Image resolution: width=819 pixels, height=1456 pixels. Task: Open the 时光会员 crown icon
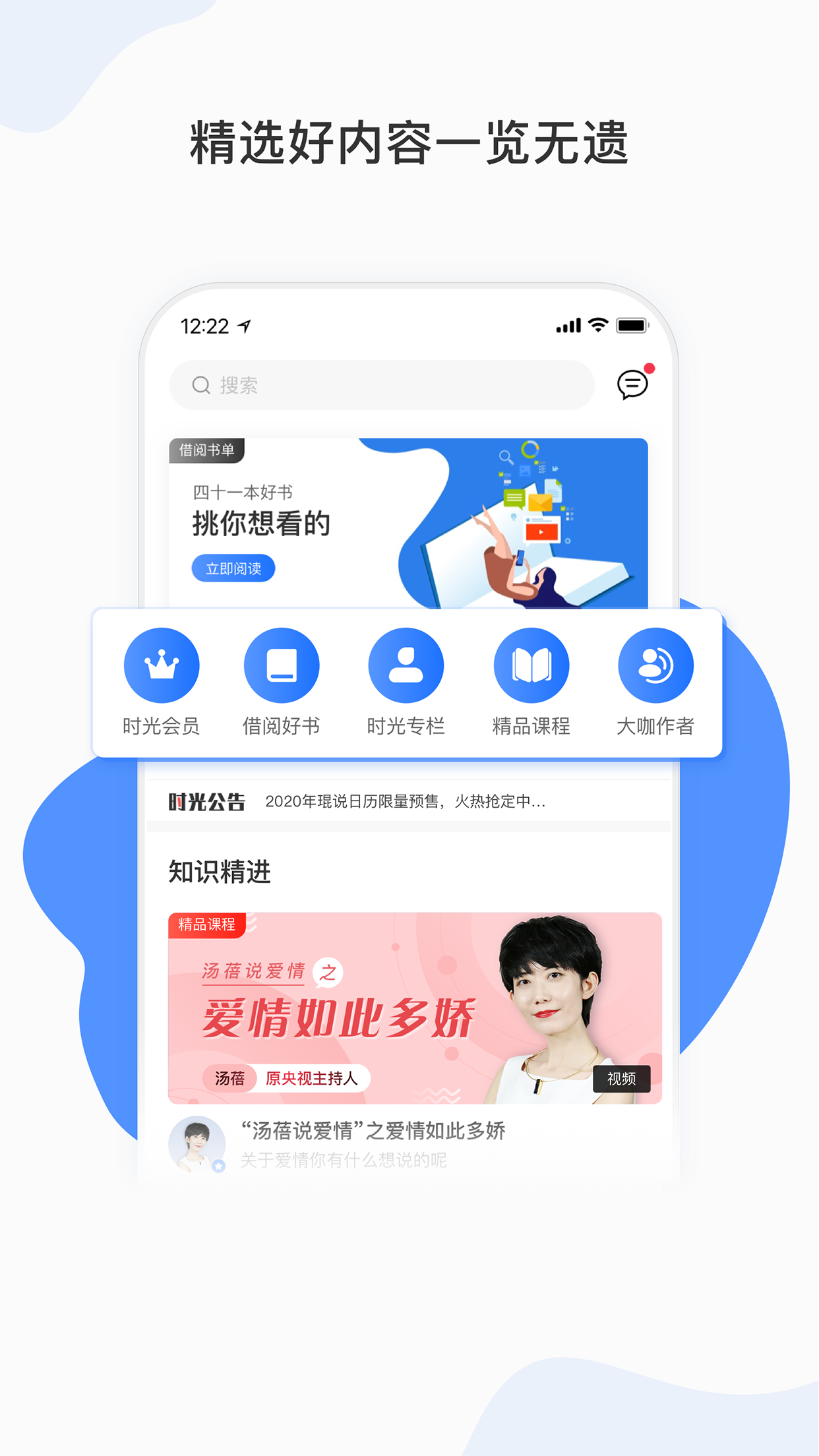pos(162,665)
